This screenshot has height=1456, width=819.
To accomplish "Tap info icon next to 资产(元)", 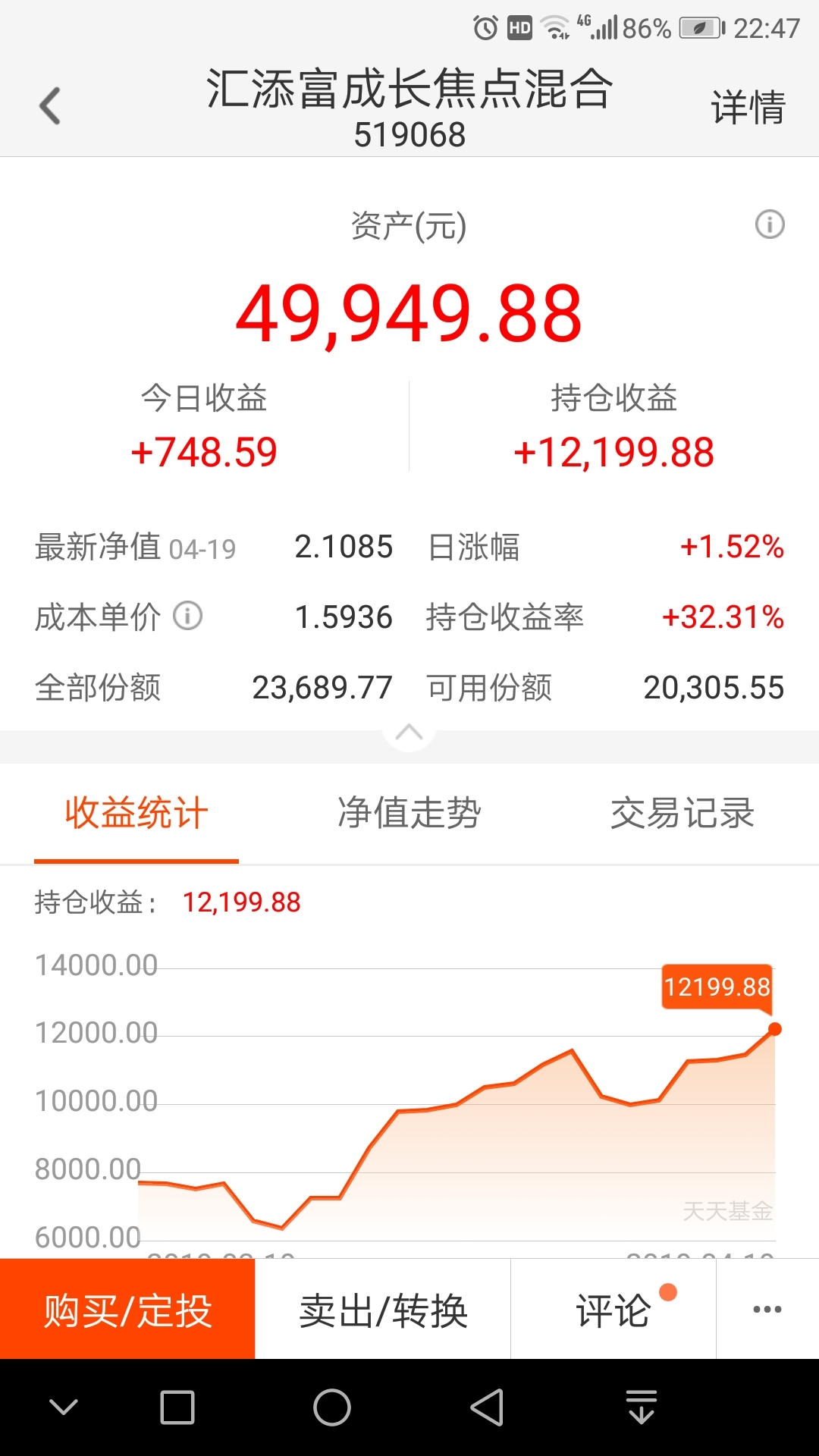I will click(x=770, y=224).
